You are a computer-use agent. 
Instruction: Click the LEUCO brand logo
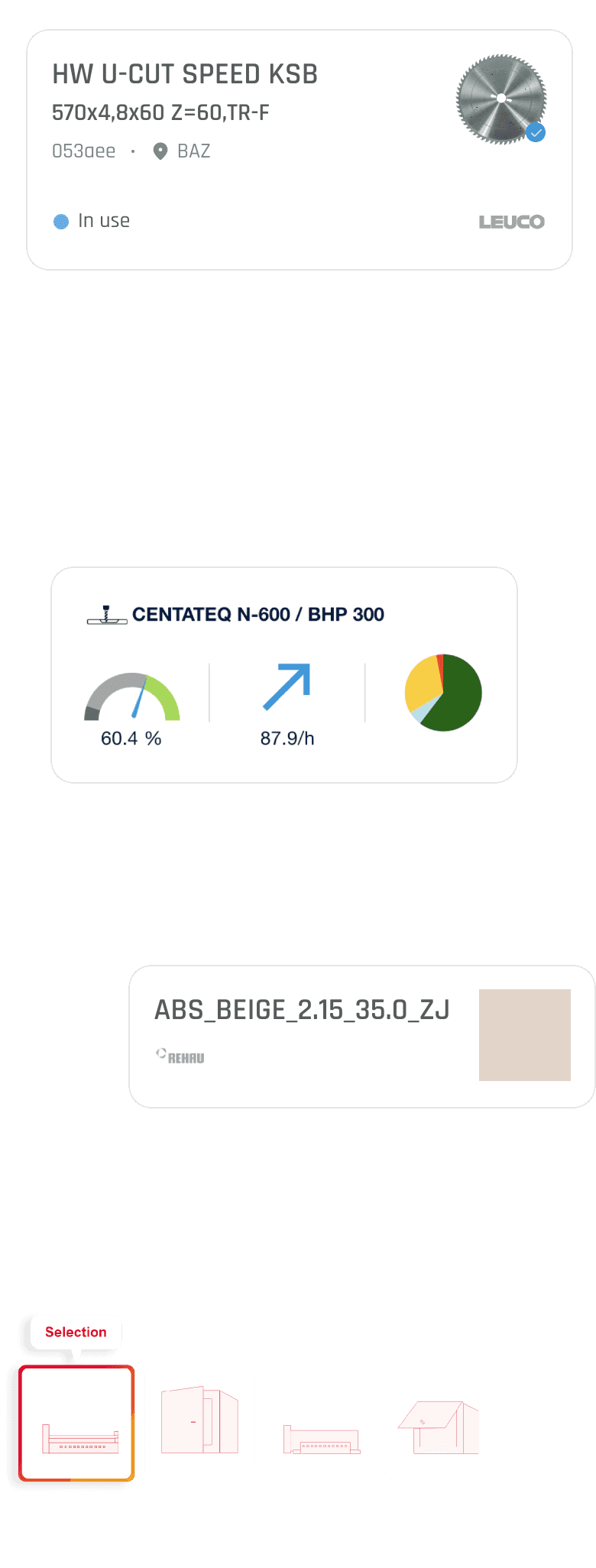(x=512, y=222)
